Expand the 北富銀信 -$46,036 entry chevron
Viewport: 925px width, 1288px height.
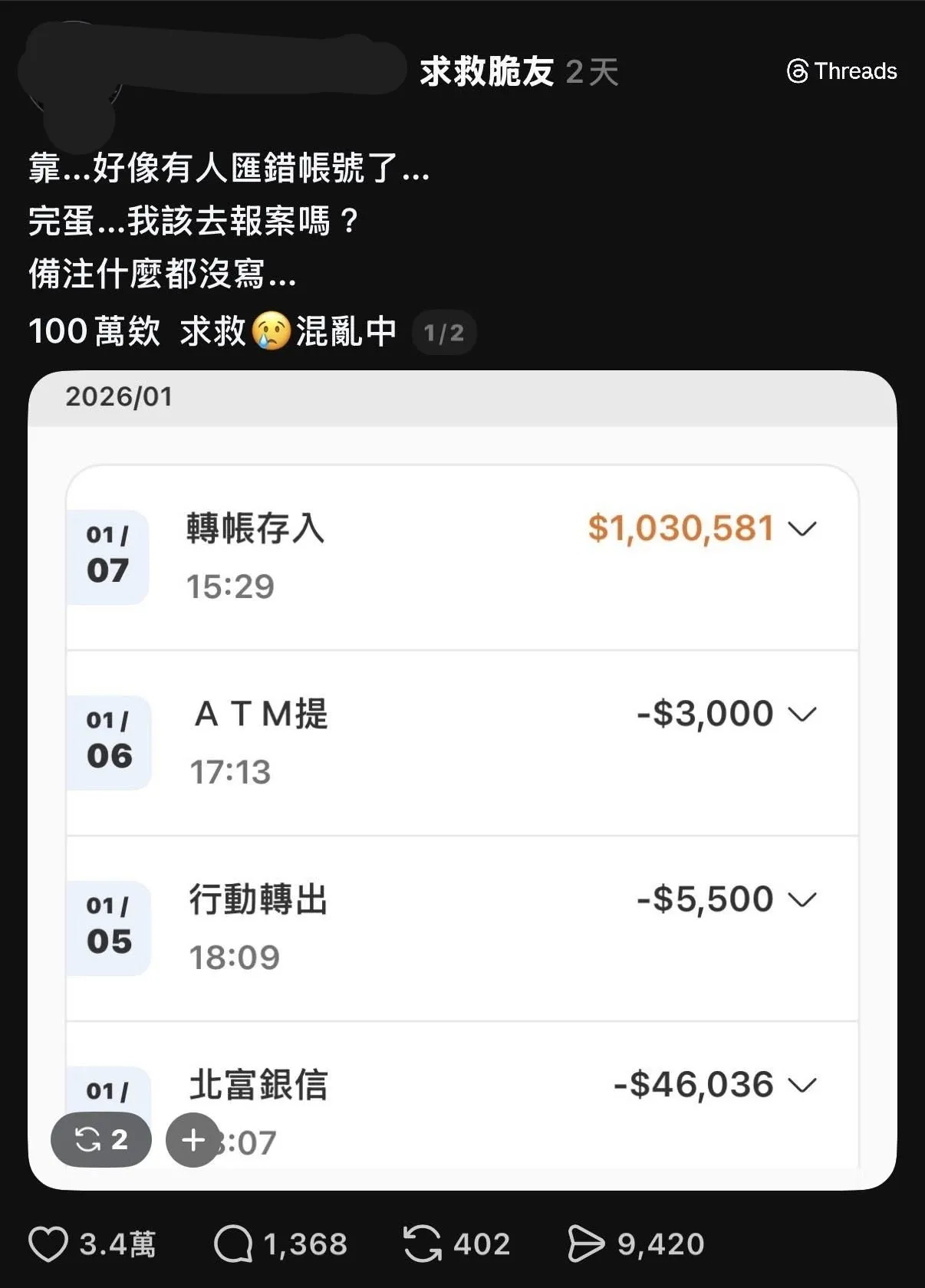tap(802, 1084)
